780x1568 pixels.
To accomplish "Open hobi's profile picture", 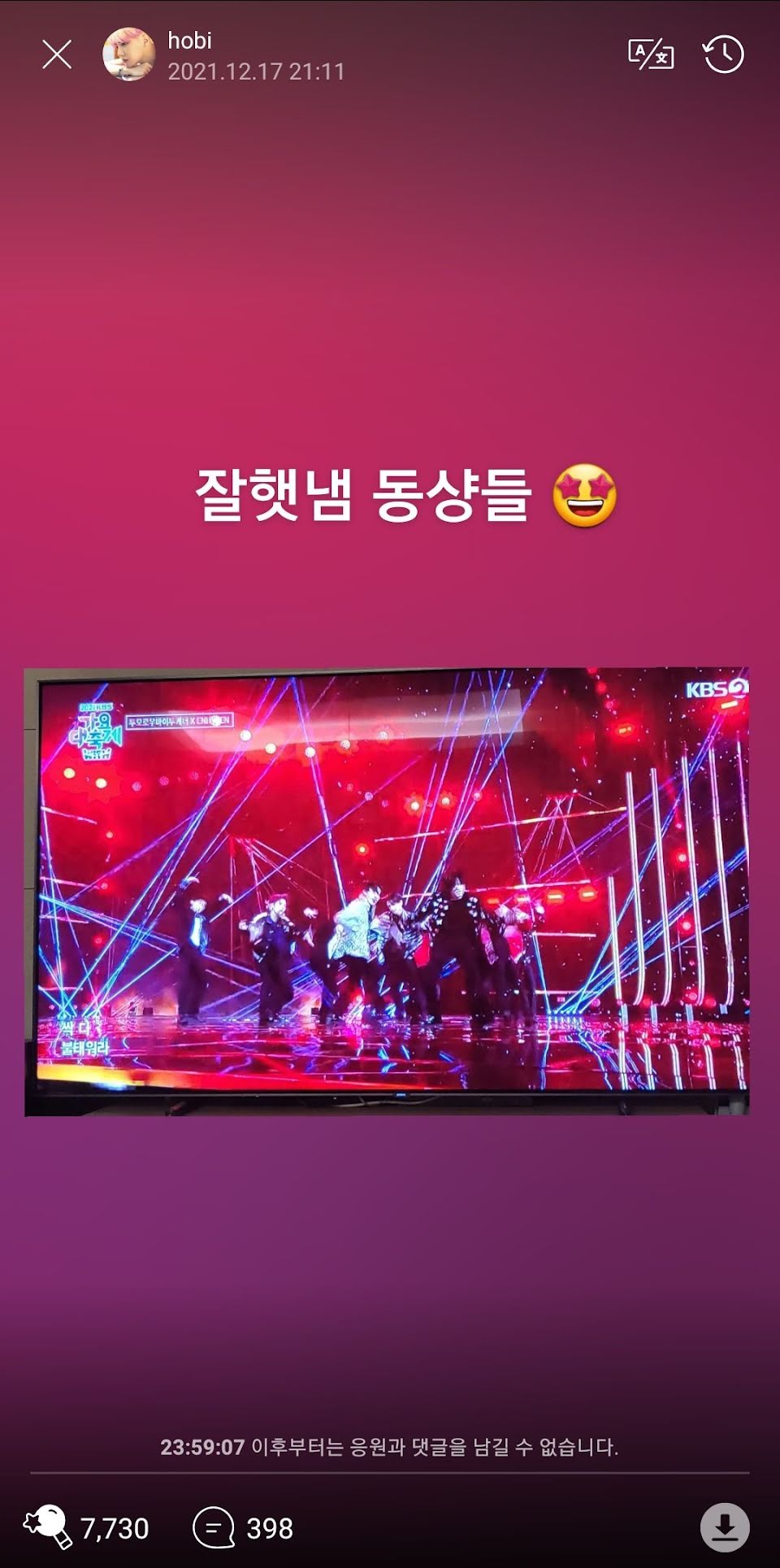I will [128, 54].
